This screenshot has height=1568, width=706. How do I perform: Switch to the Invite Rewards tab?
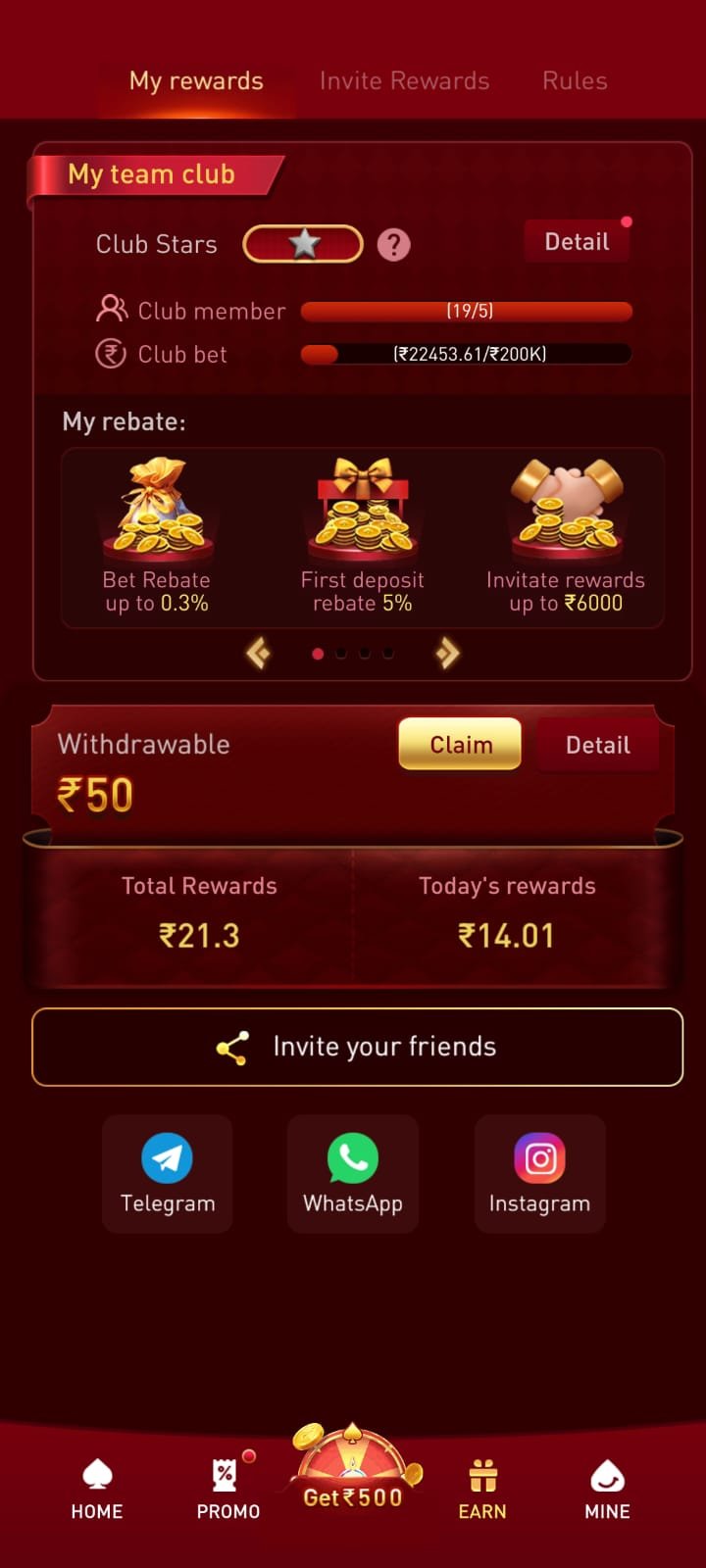coord(404,80)
